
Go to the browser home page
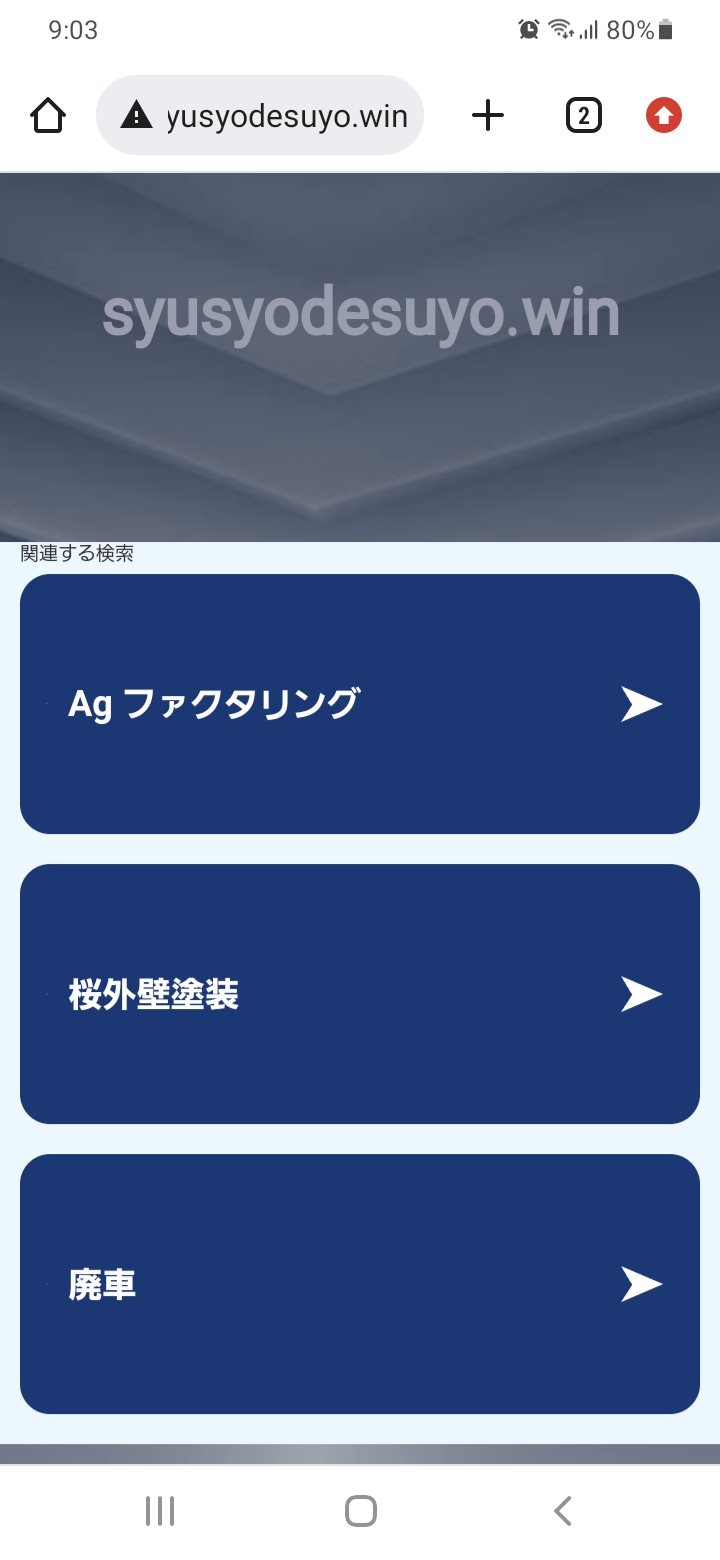tap(48, 116)
